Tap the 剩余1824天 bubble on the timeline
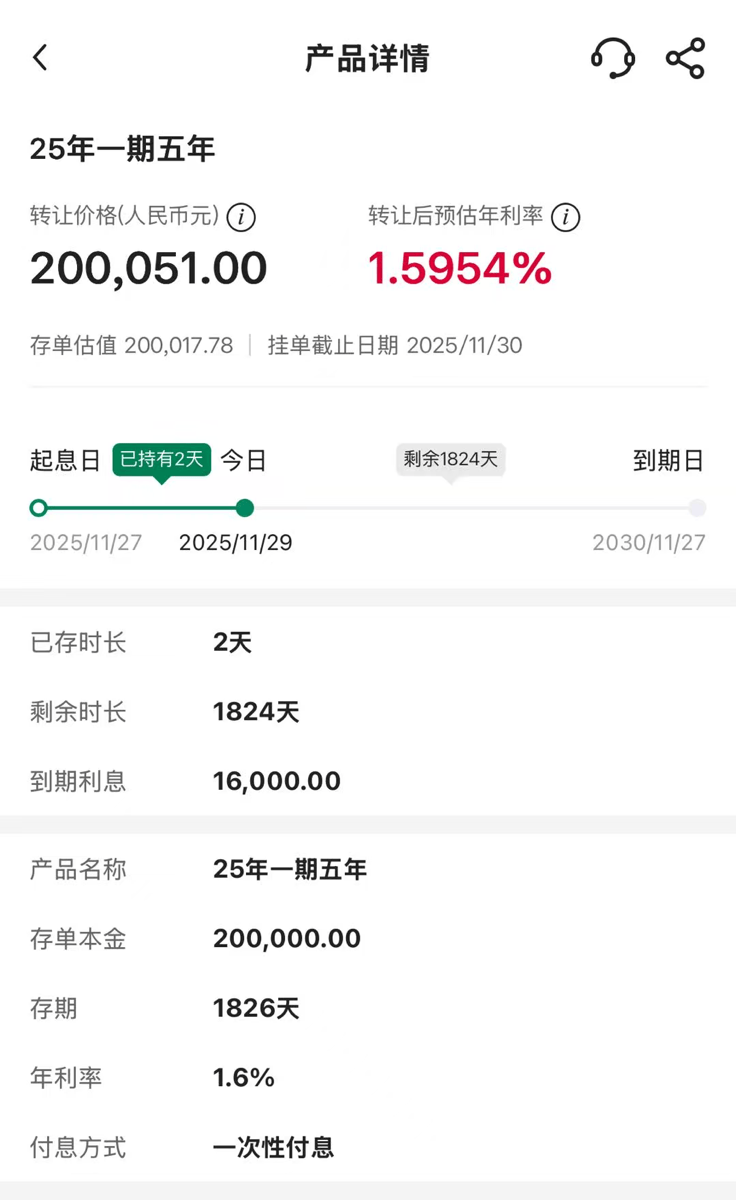This screenshot has width=736, height=1200. pos(450,459)
